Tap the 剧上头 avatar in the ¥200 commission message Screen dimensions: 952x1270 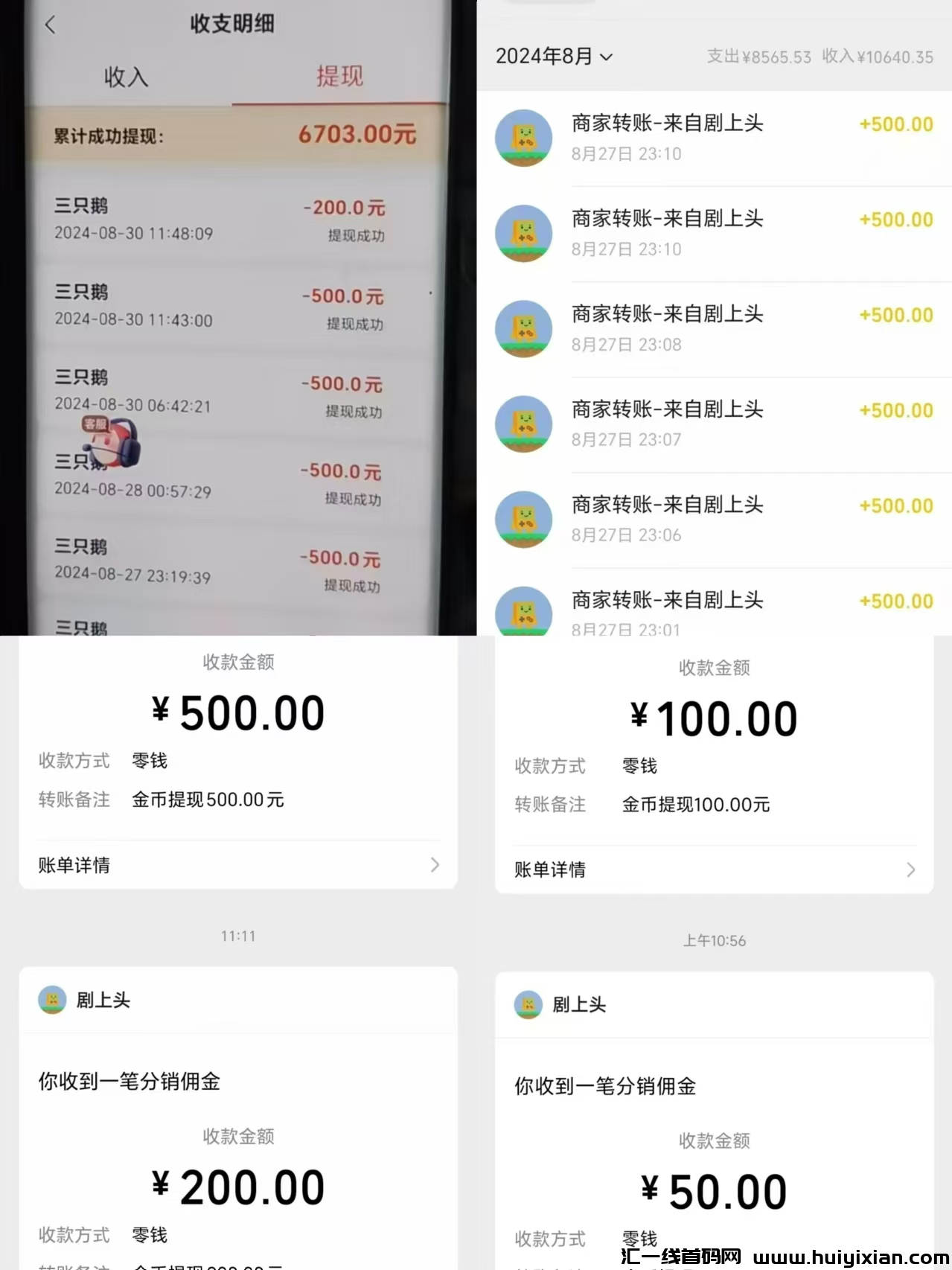[x=52, y=1000]
